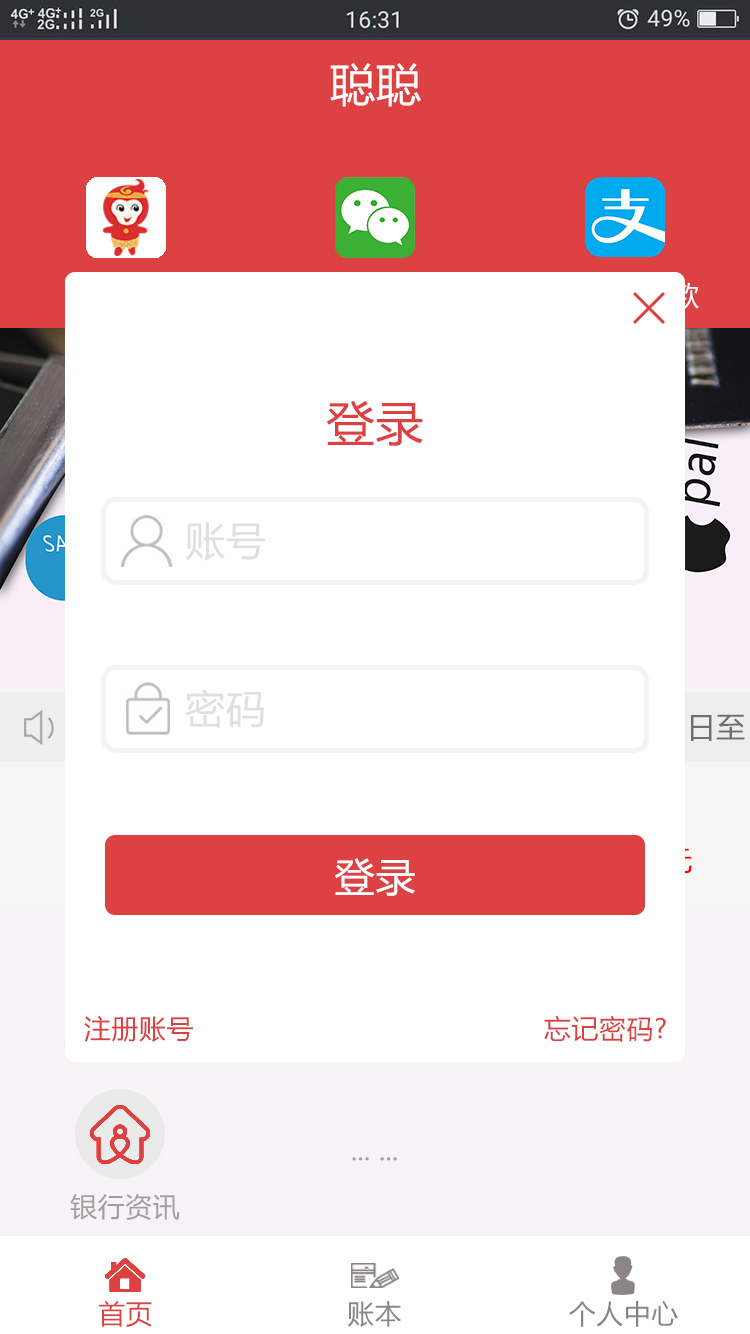Screen dimensions: 750x1334
Task: Close the login dialog
Action: click(649, 308)
